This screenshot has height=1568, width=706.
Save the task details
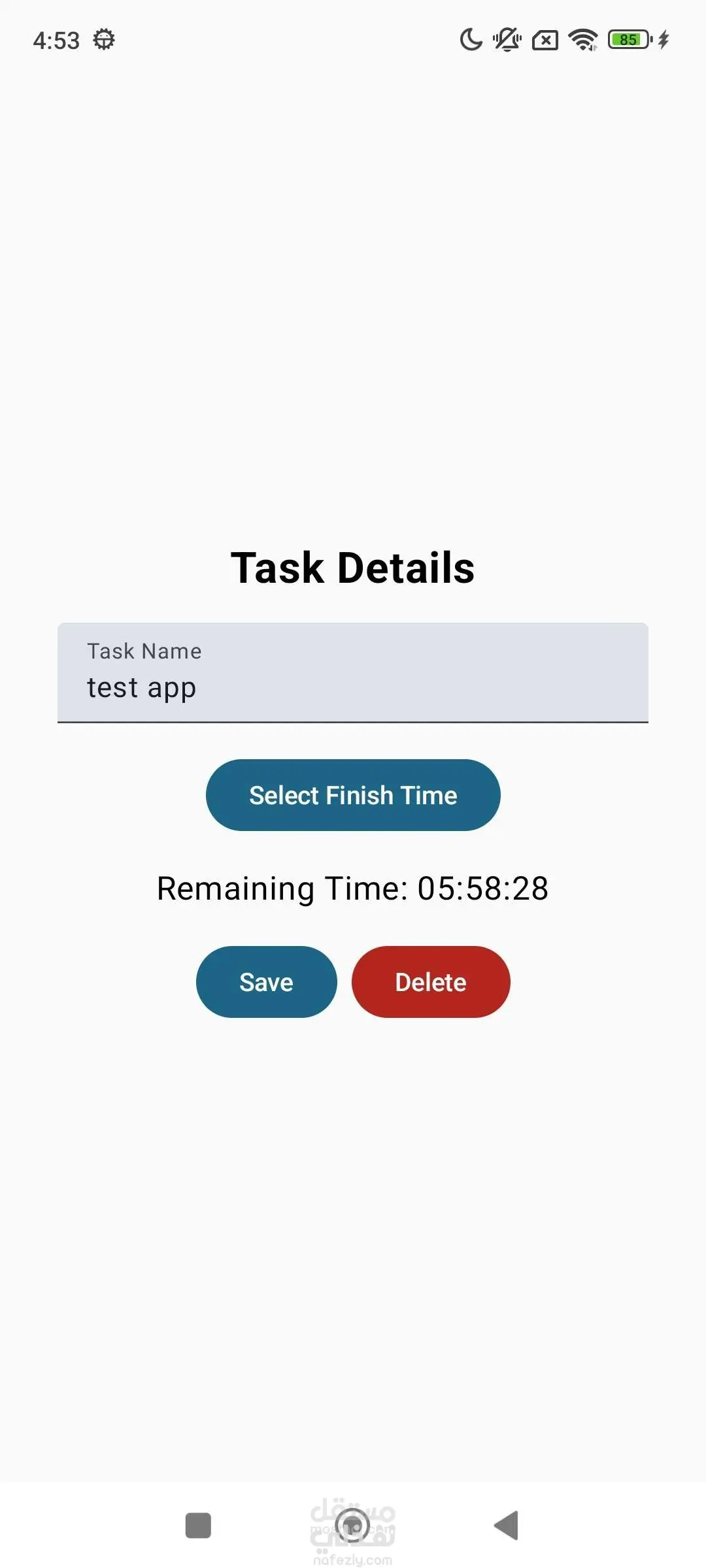pos(266,982)
